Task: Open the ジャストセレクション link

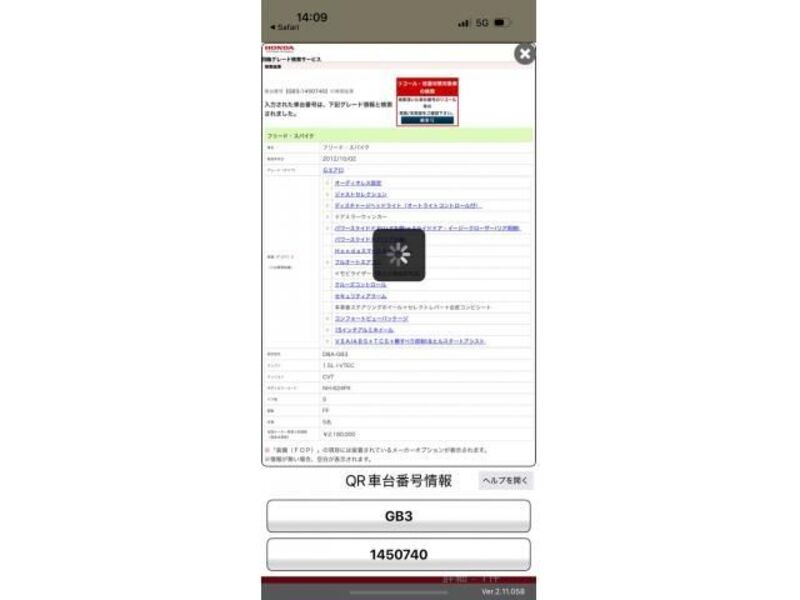Action: [x=361, y=194]
